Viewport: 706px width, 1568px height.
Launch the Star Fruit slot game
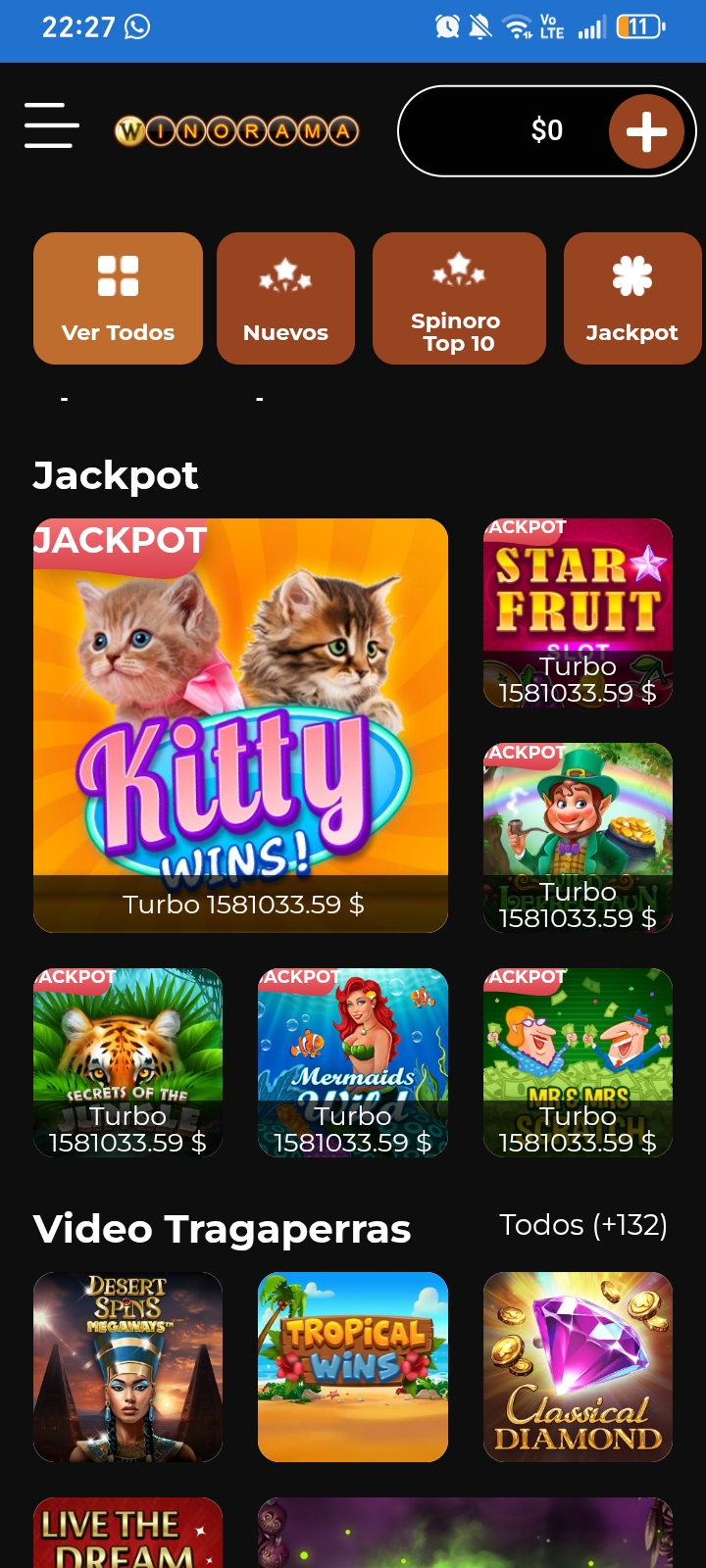[578, 613]
